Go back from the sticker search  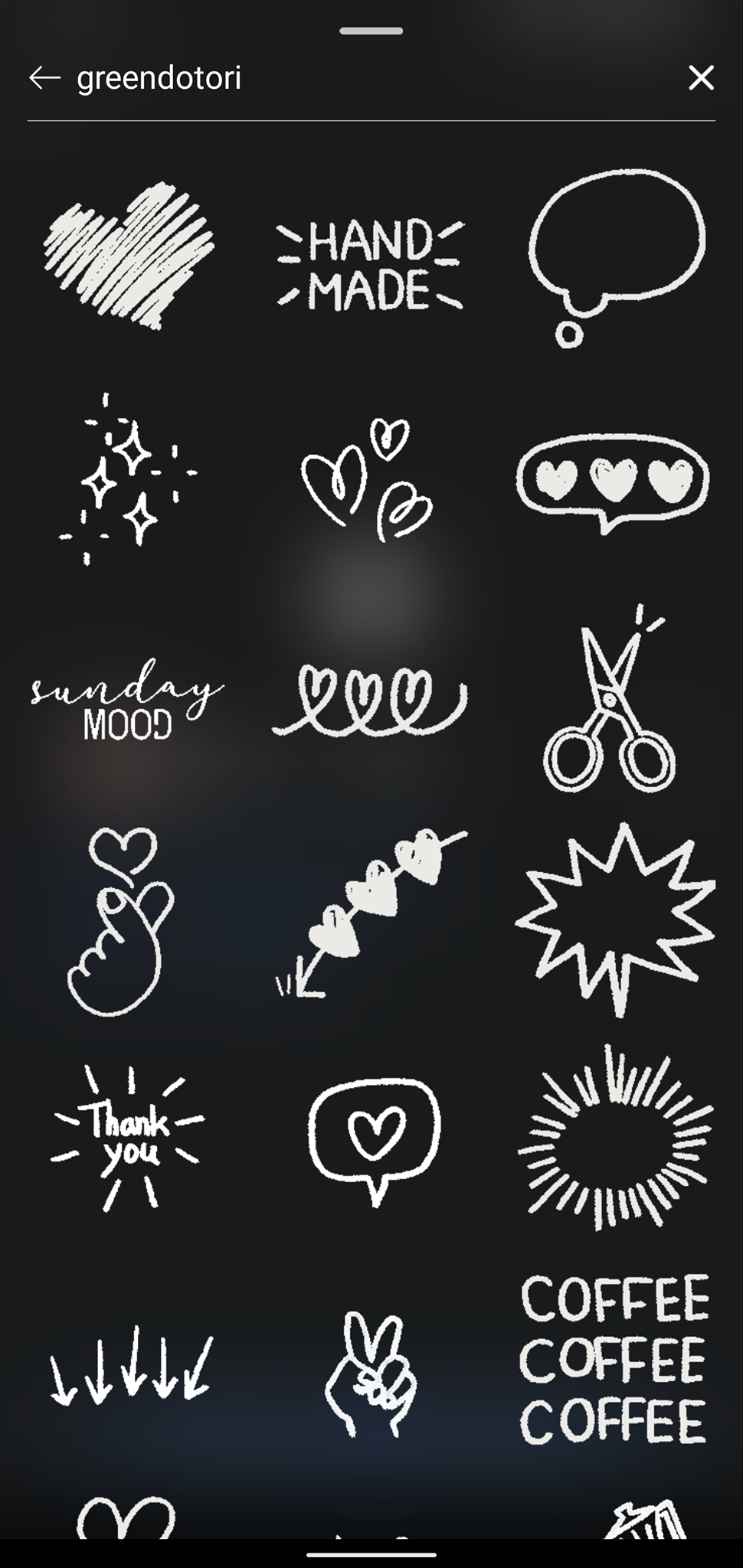point(44,77)
